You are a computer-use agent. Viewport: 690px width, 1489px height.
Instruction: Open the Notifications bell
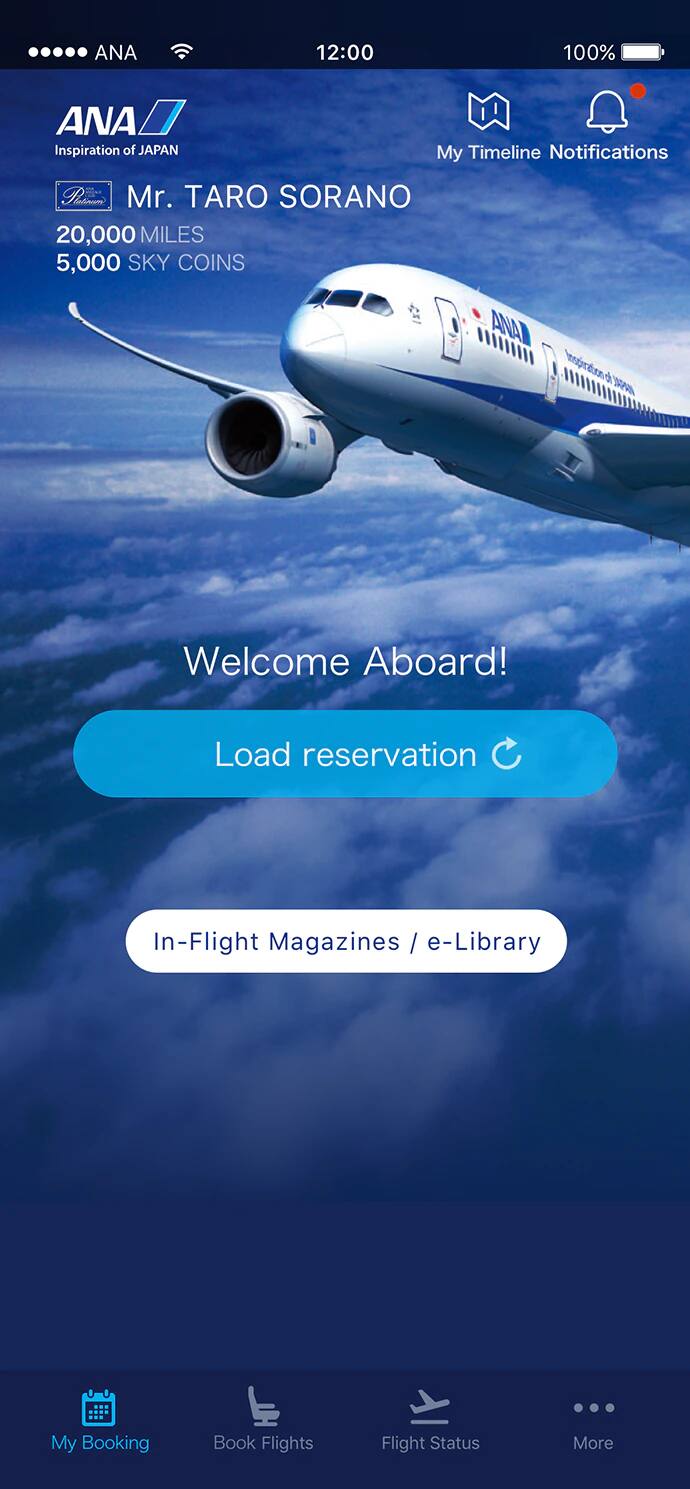tap(608, 126)
